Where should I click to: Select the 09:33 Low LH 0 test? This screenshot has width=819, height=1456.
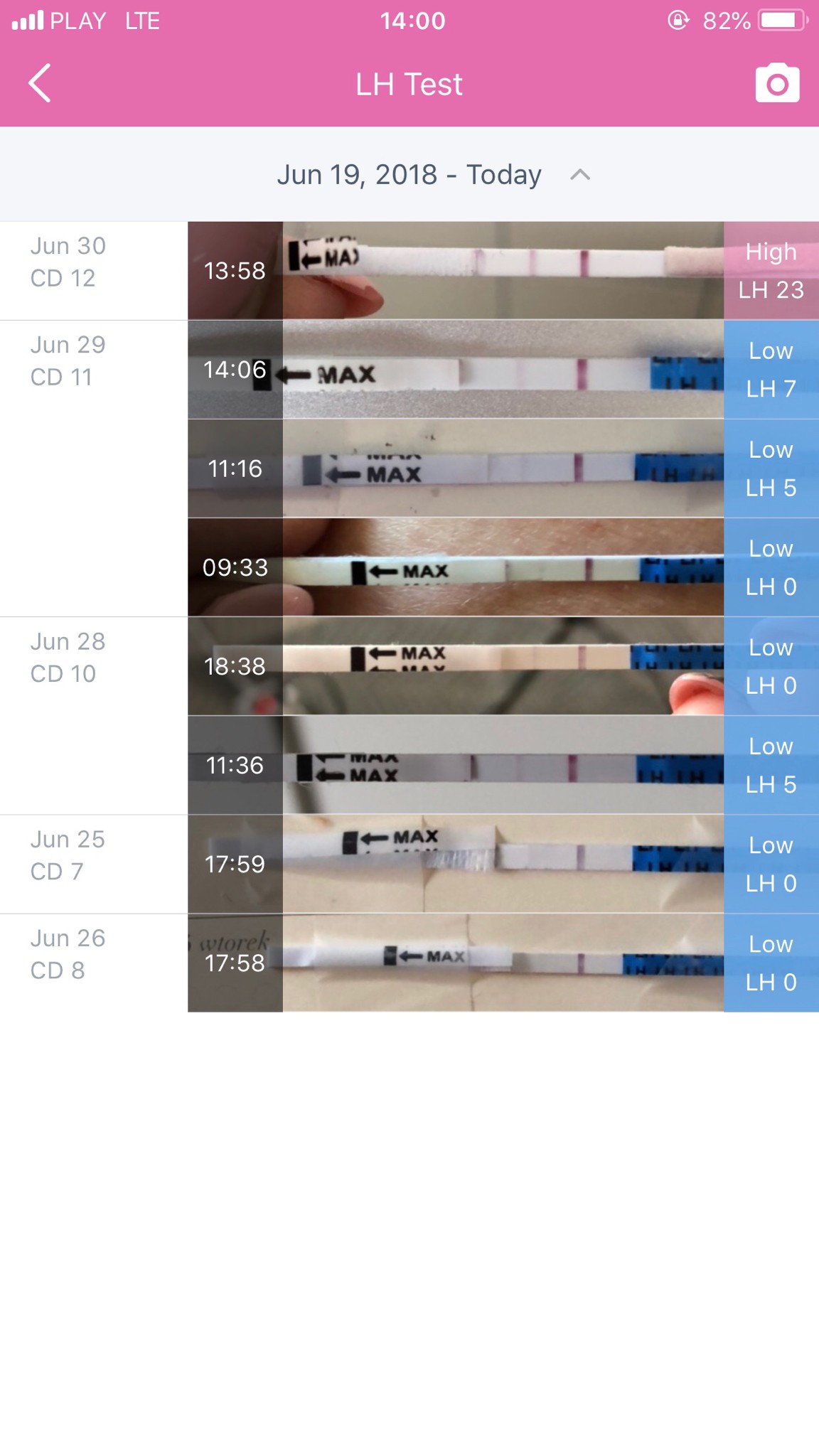[503, 567]
